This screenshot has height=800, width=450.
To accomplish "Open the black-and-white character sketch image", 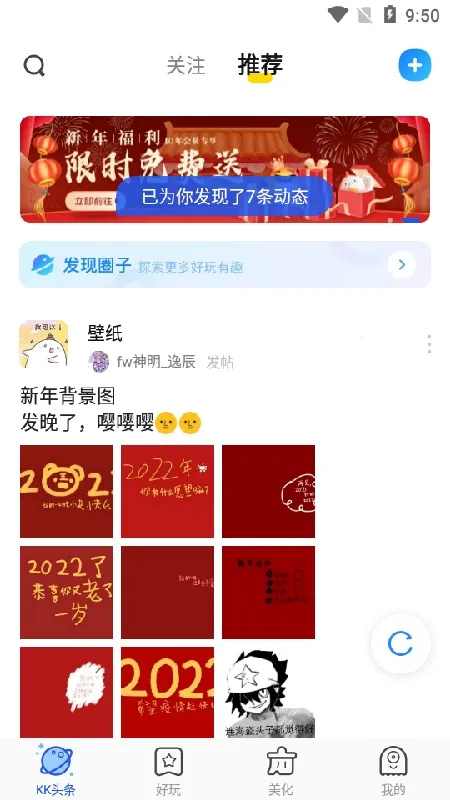I will pos(268,692).
